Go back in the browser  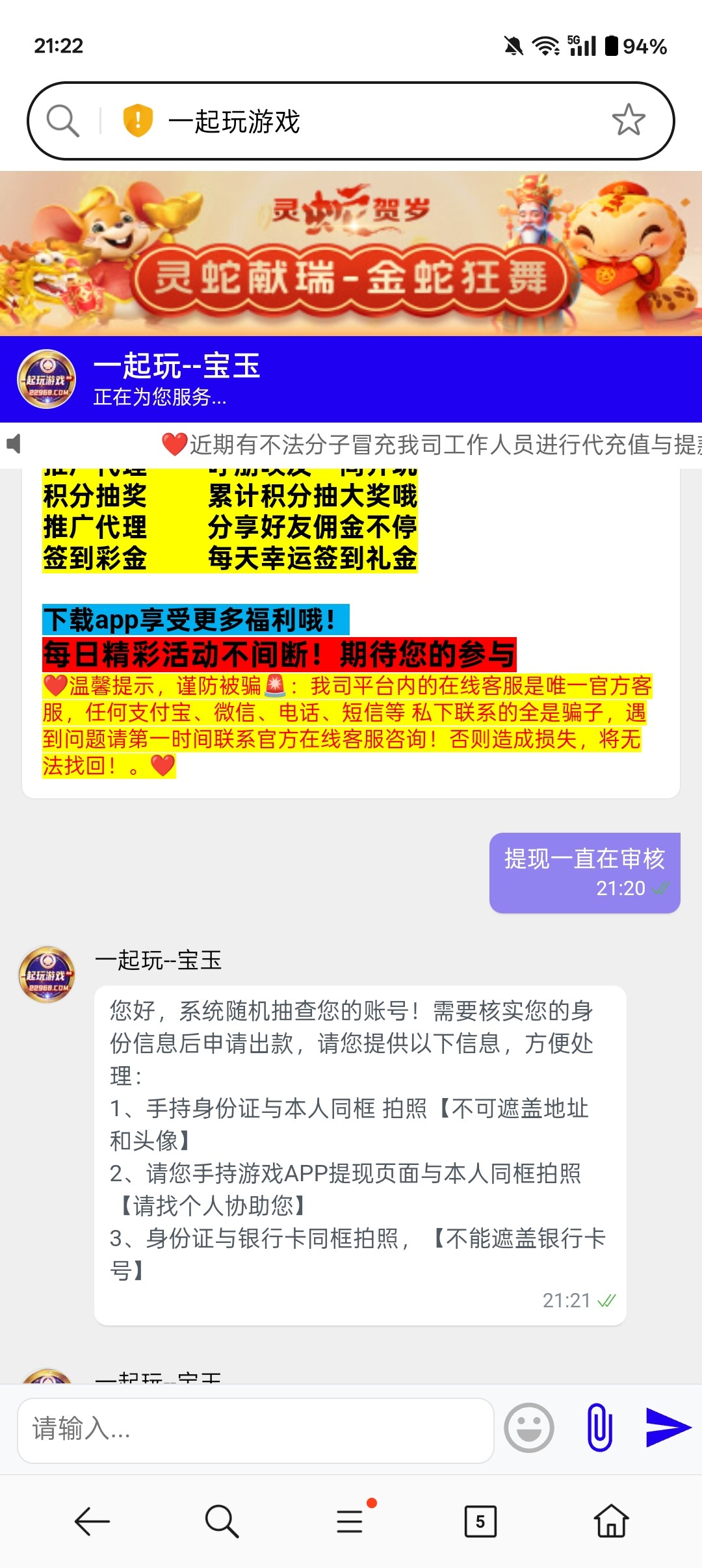pyautogui.click(x=92, y=1521)
